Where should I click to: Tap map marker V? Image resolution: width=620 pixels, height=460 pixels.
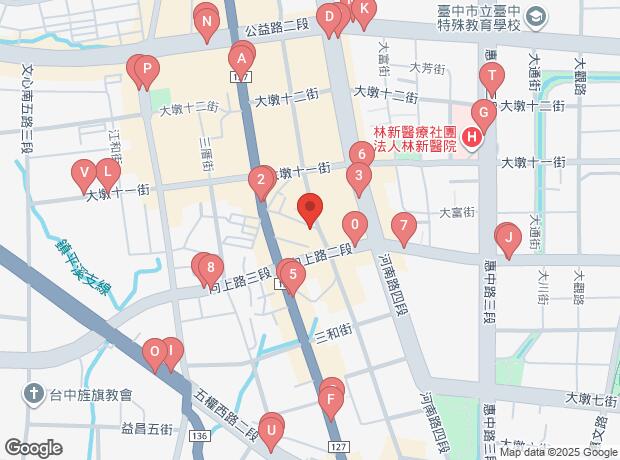coord(83,172)
